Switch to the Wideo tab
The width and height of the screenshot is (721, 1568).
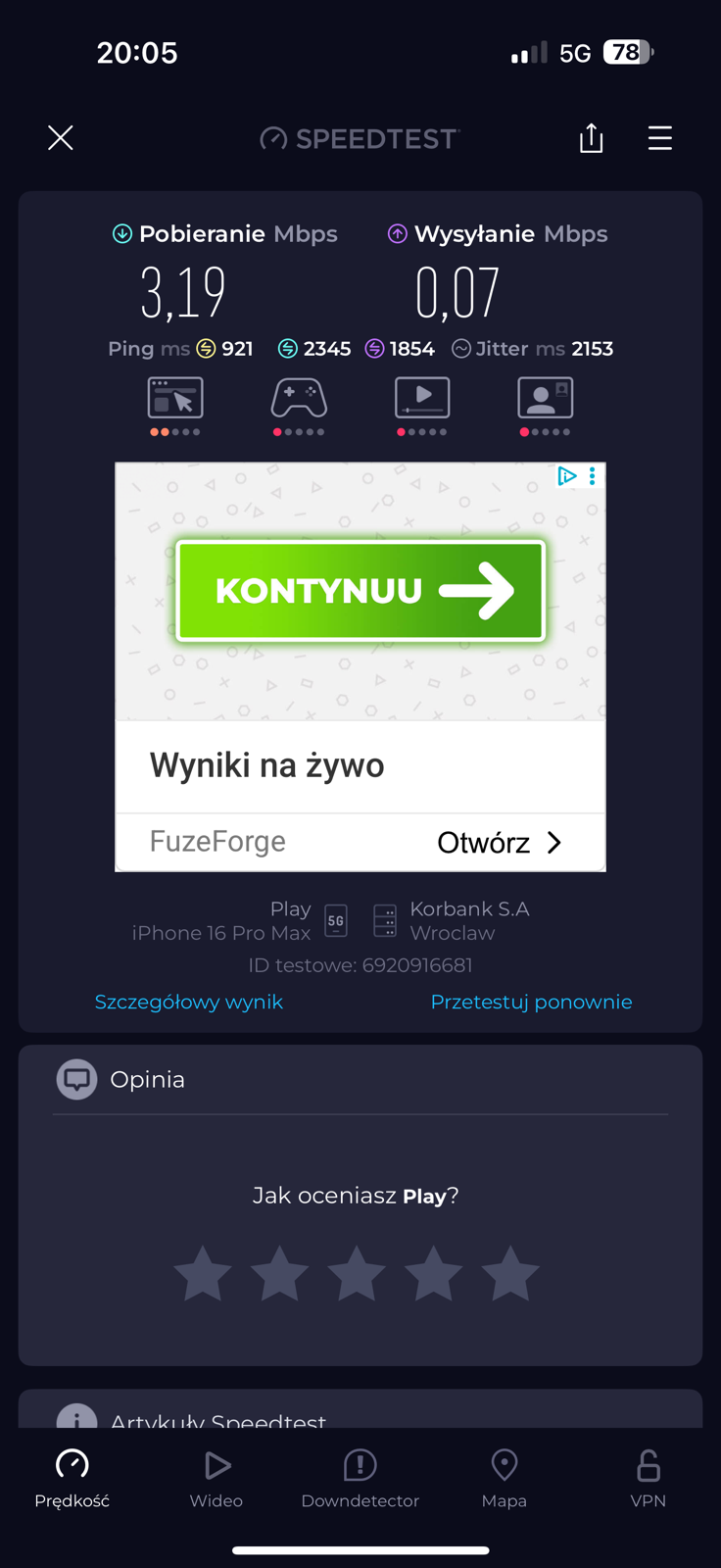click(x=216, y=1478)
